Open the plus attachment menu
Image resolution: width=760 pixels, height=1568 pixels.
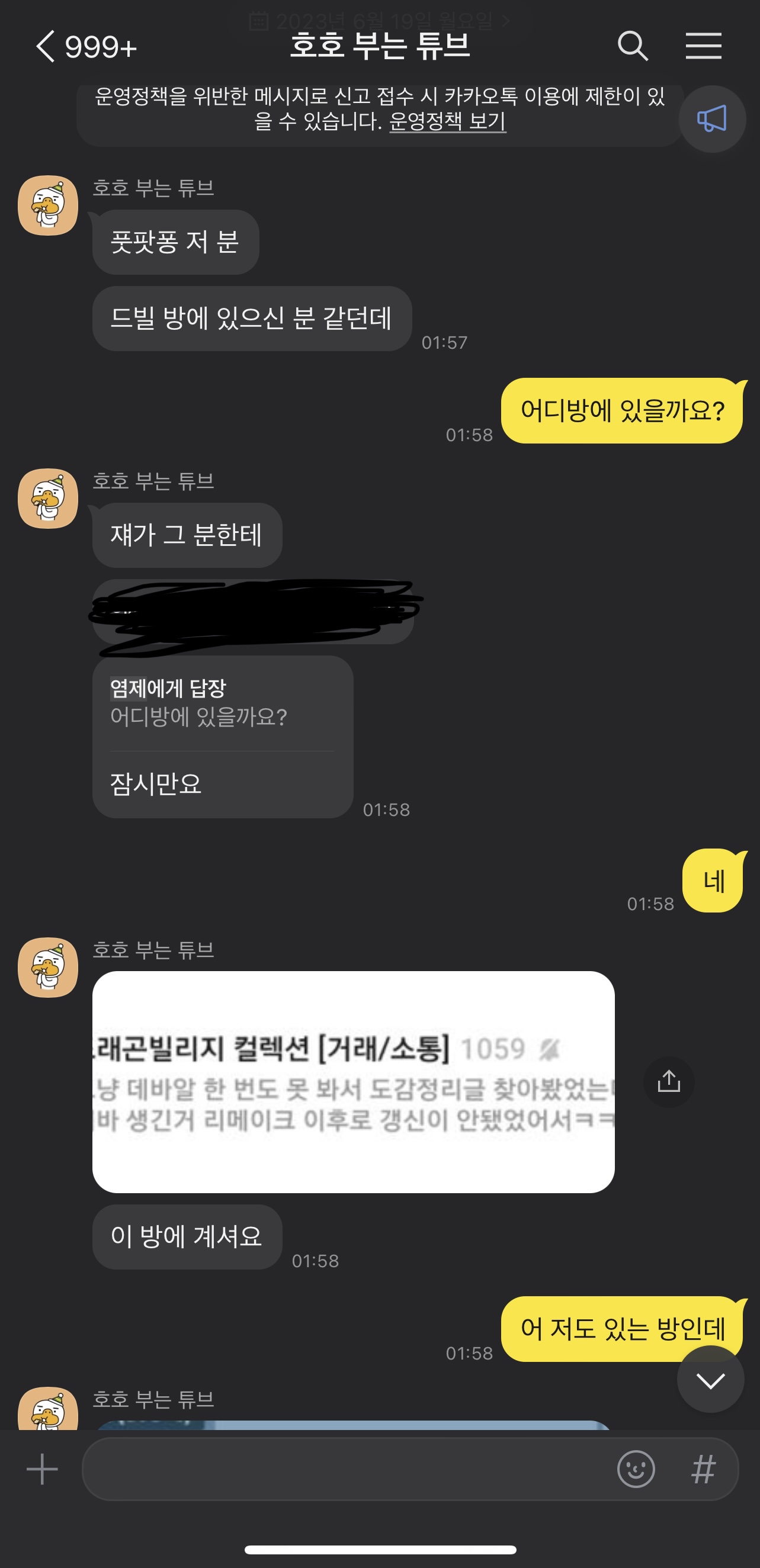click(x=42, y=1469)
